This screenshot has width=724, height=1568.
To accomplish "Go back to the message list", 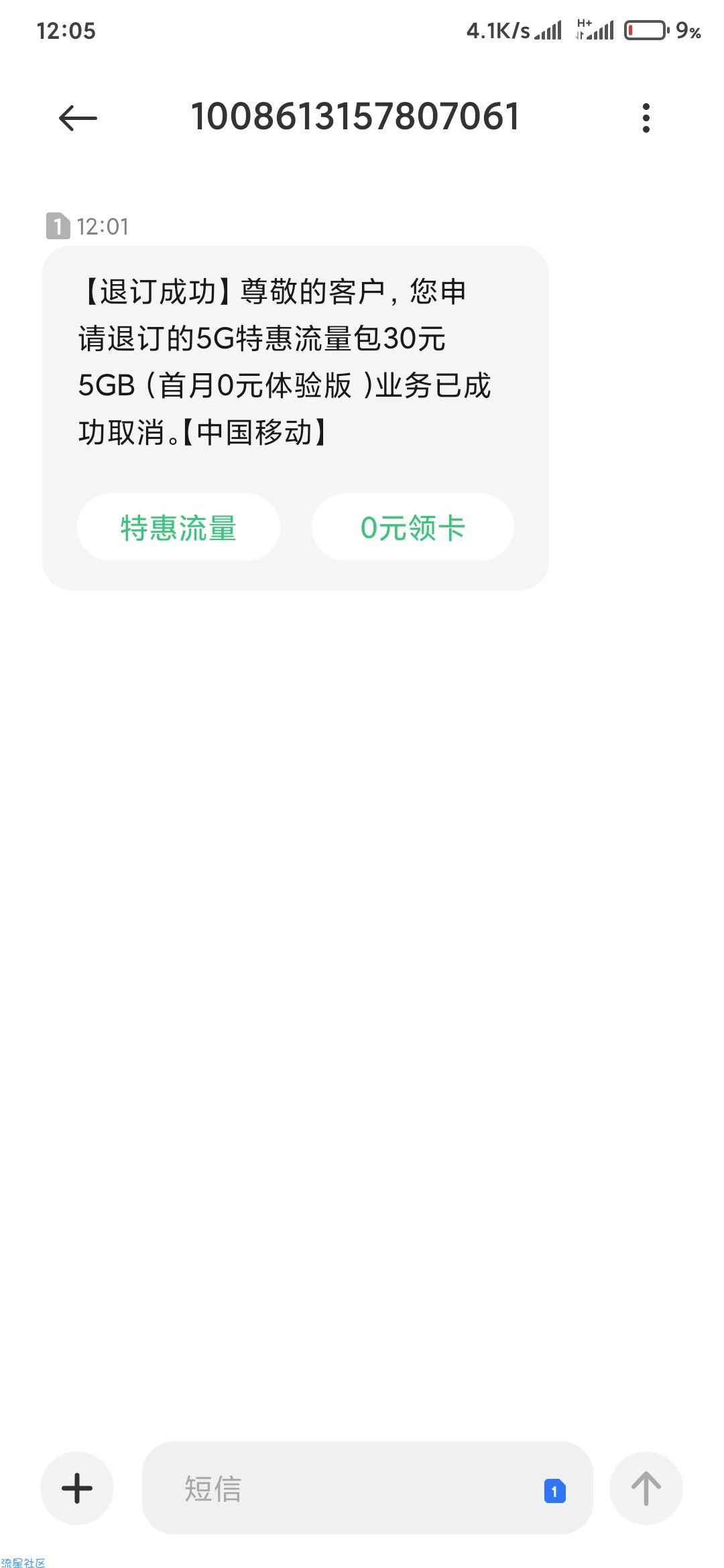I will (x=78, y=119).
